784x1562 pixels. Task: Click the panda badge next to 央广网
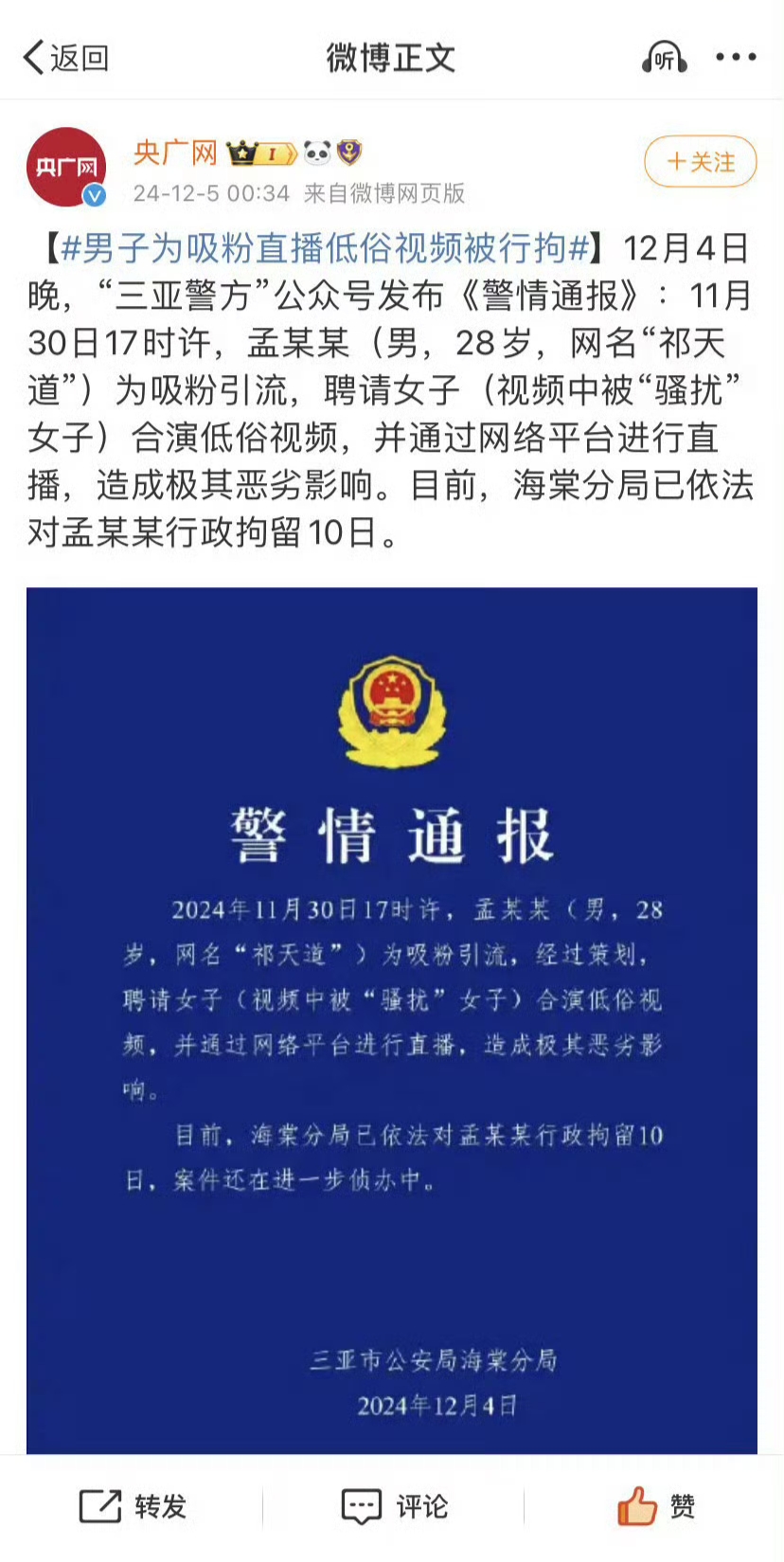[315, 151]
